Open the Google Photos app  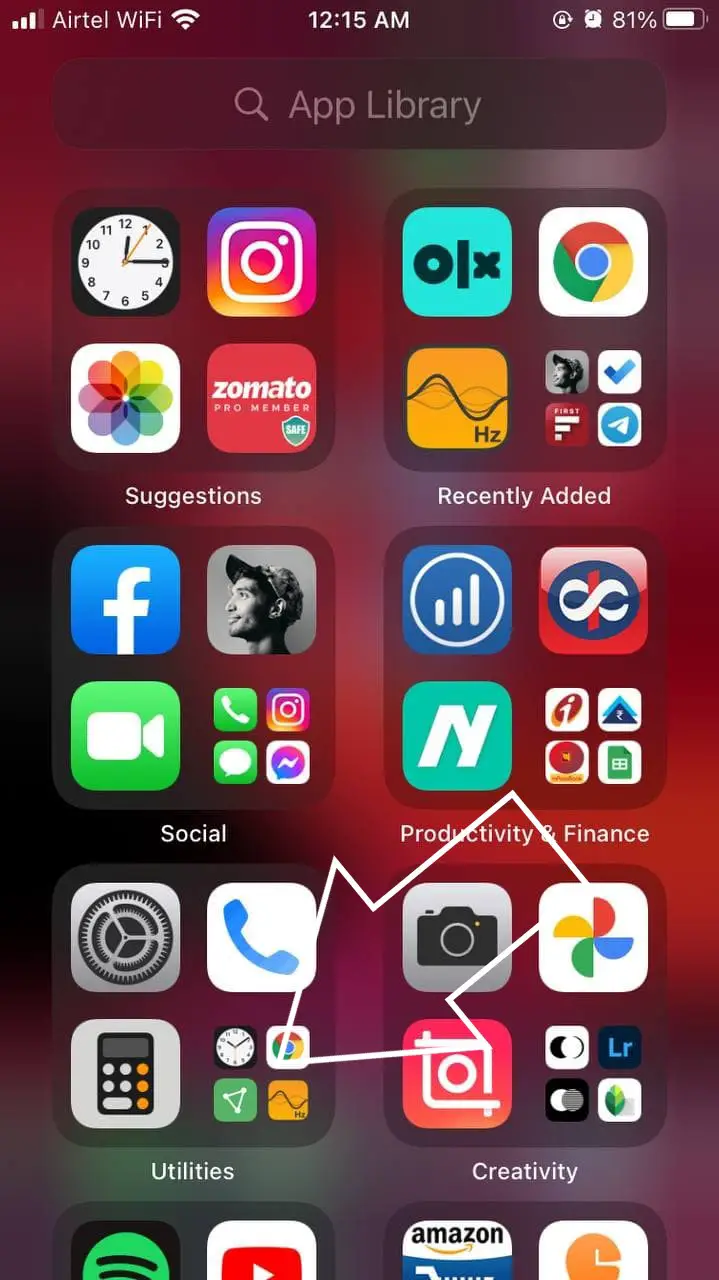pos(593,937)
